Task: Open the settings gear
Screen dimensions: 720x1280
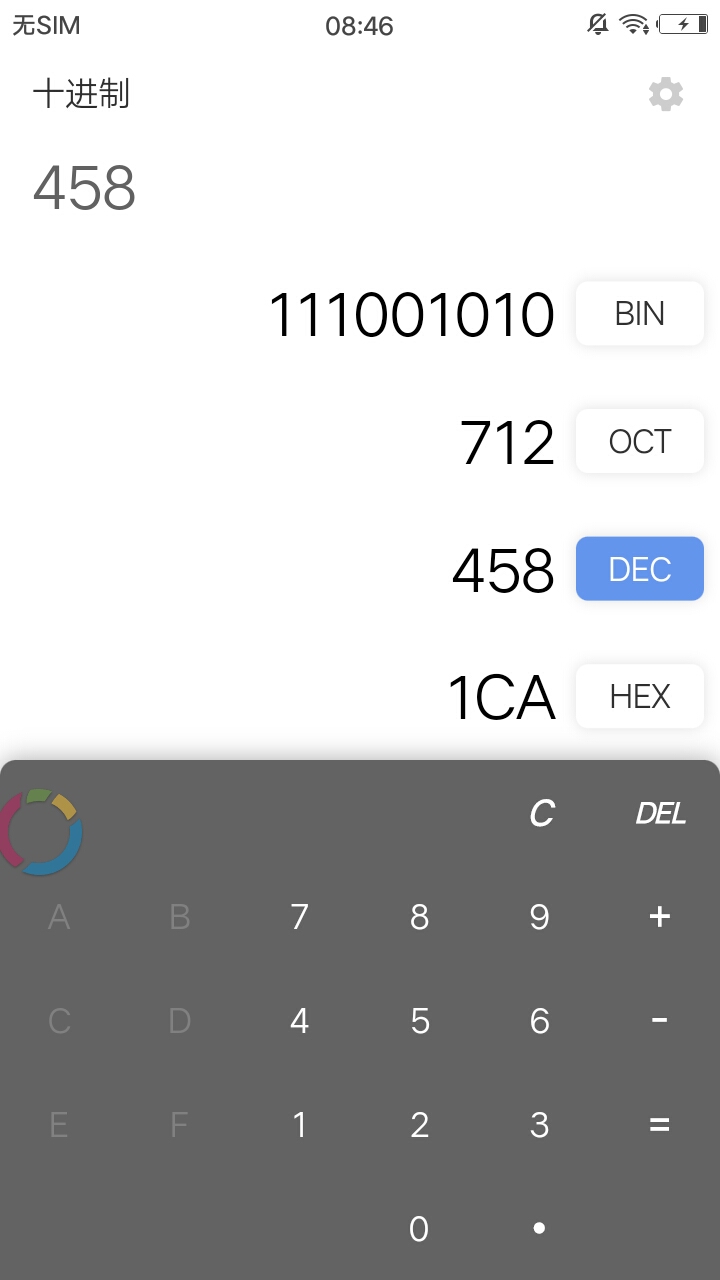Action: [666, 94]
